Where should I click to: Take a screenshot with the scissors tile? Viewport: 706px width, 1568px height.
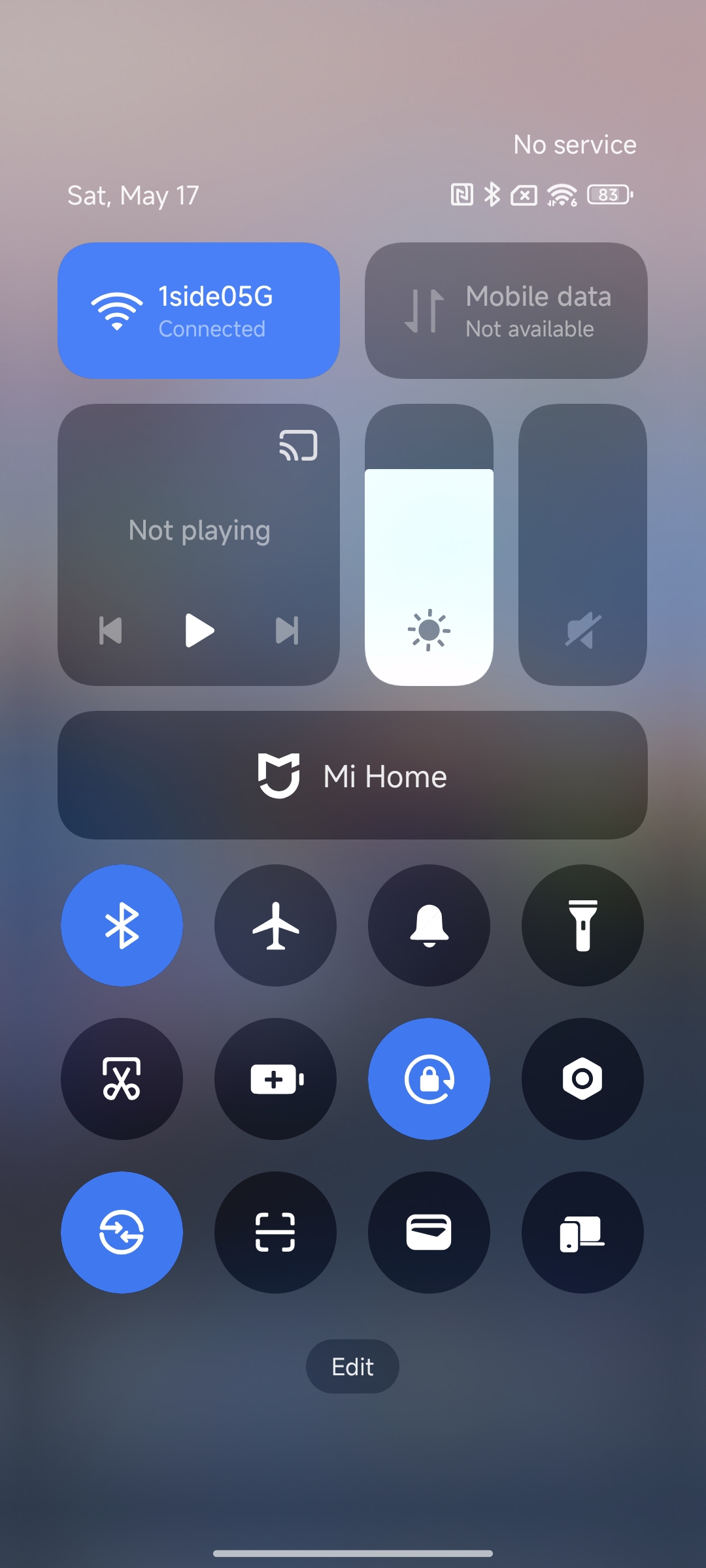(122, 1079)
